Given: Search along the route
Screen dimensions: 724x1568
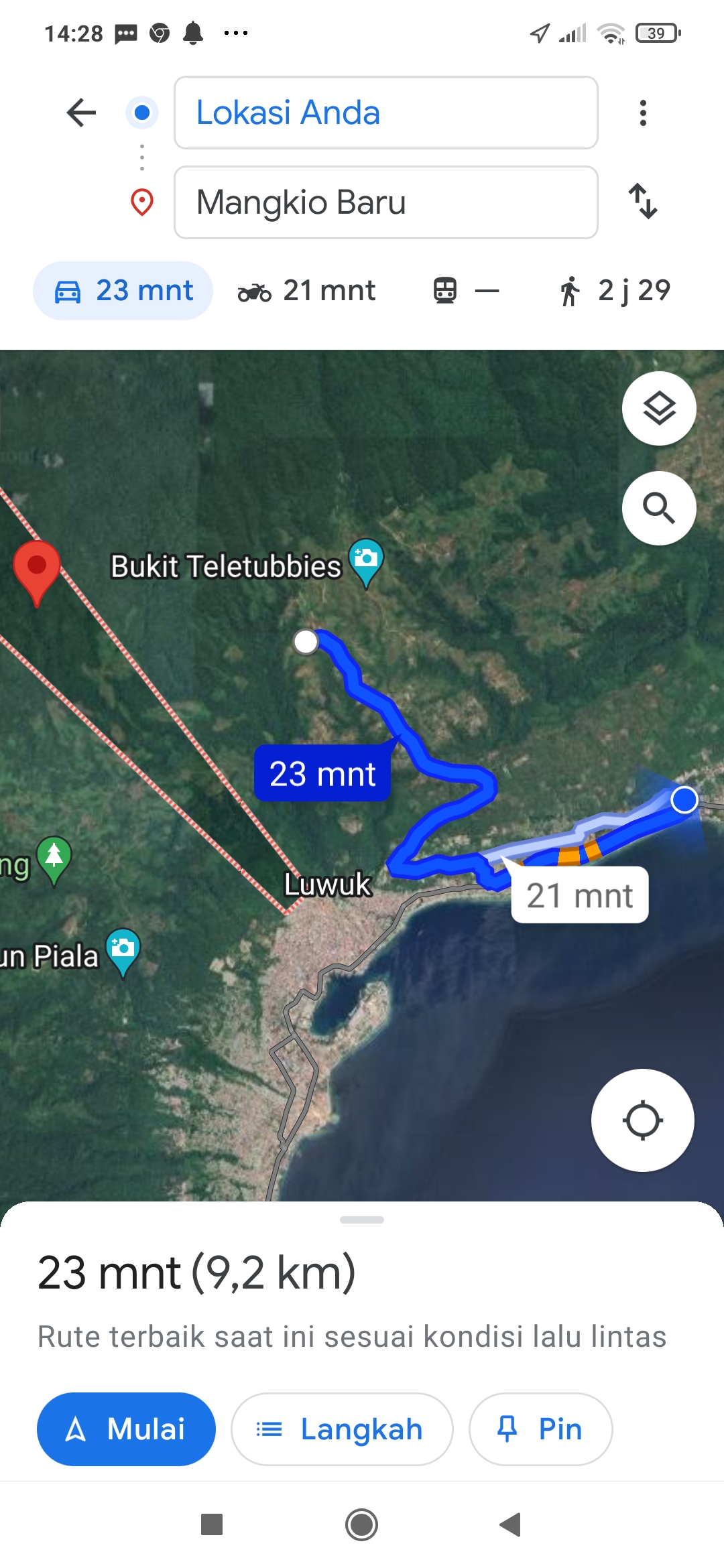Looking at the screenshot, I should (x=659, y=508).
